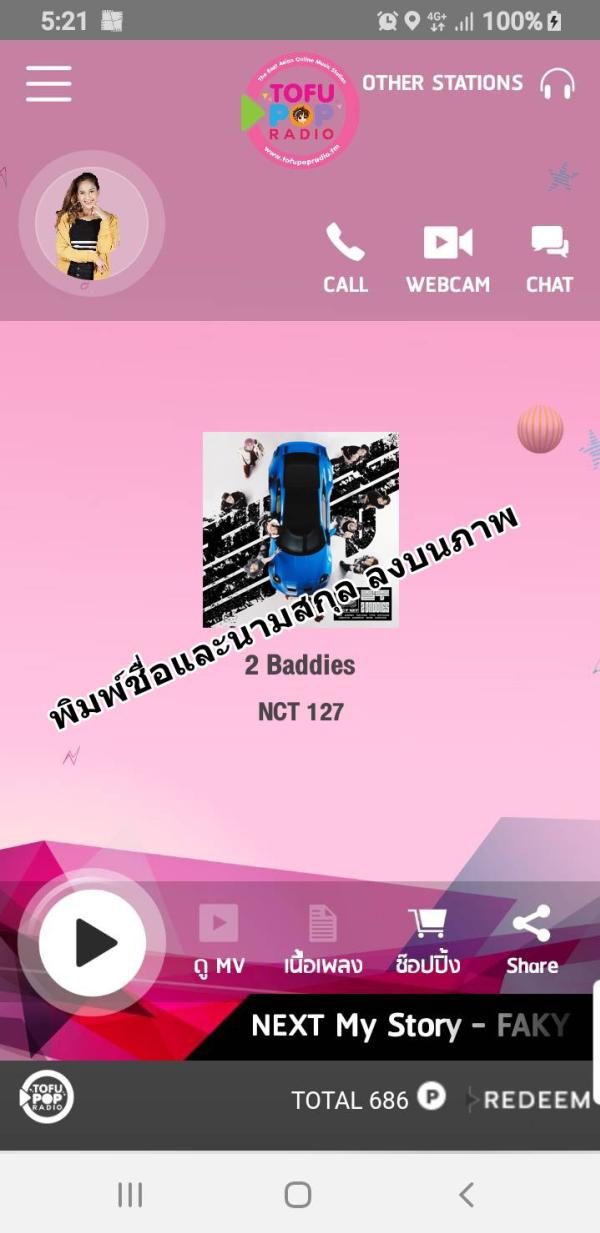Open Other Stations list
This screenshot has width=600, height=1233.
click(x=467, y=83)
